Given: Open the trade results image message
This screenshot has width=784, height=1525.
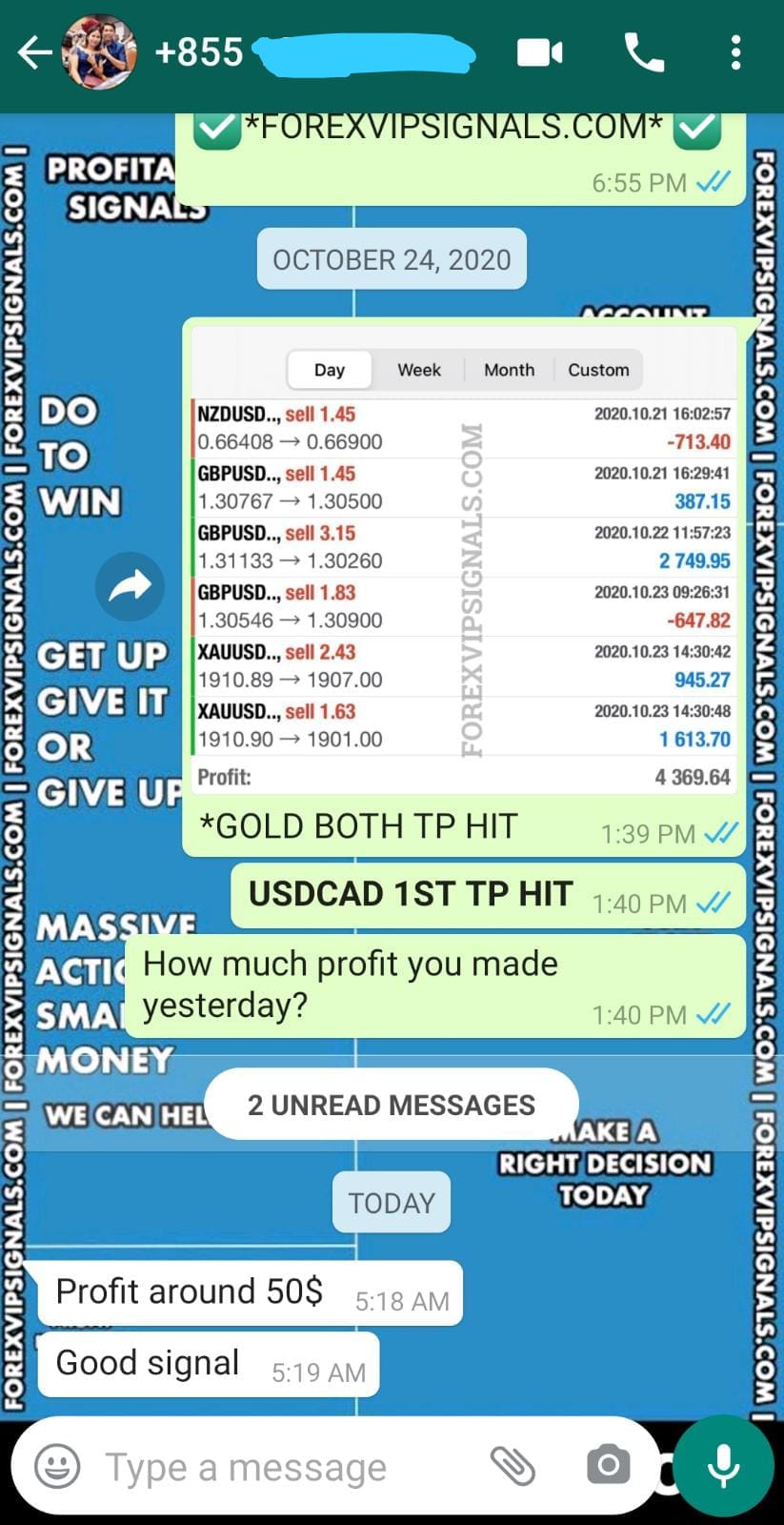Looking at the screenshot, I should 463,562.
